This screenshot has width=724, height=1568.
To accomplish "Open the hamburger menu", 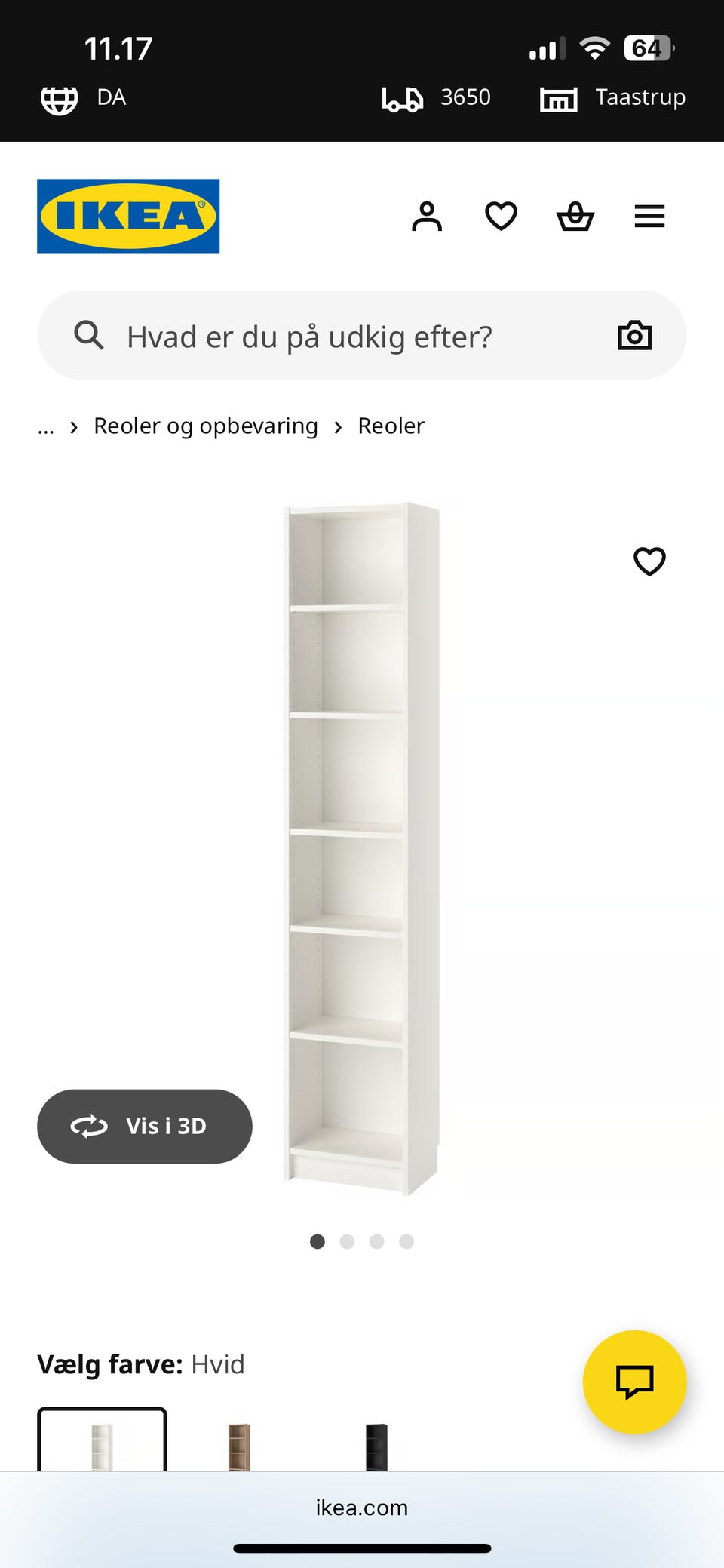I will click(649, 217).
